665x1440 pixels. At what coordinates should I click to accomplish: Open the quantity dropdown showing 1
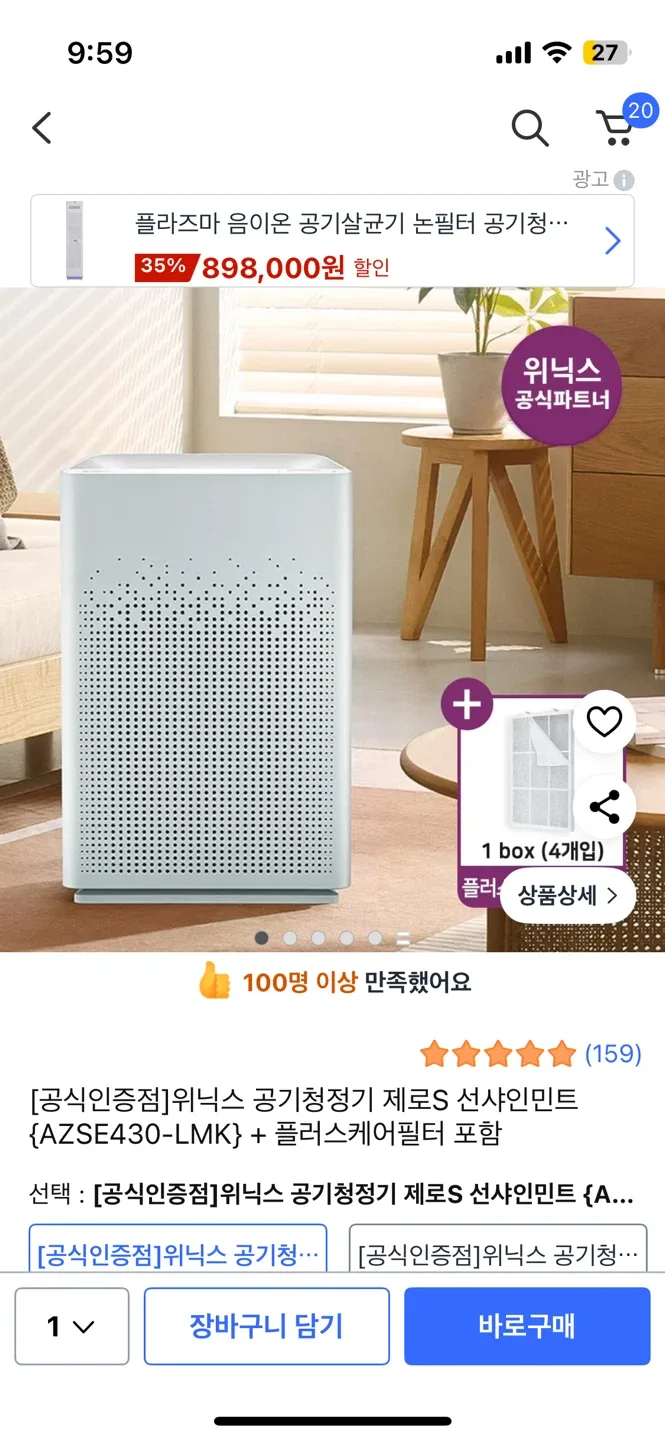pos(72,1326)
